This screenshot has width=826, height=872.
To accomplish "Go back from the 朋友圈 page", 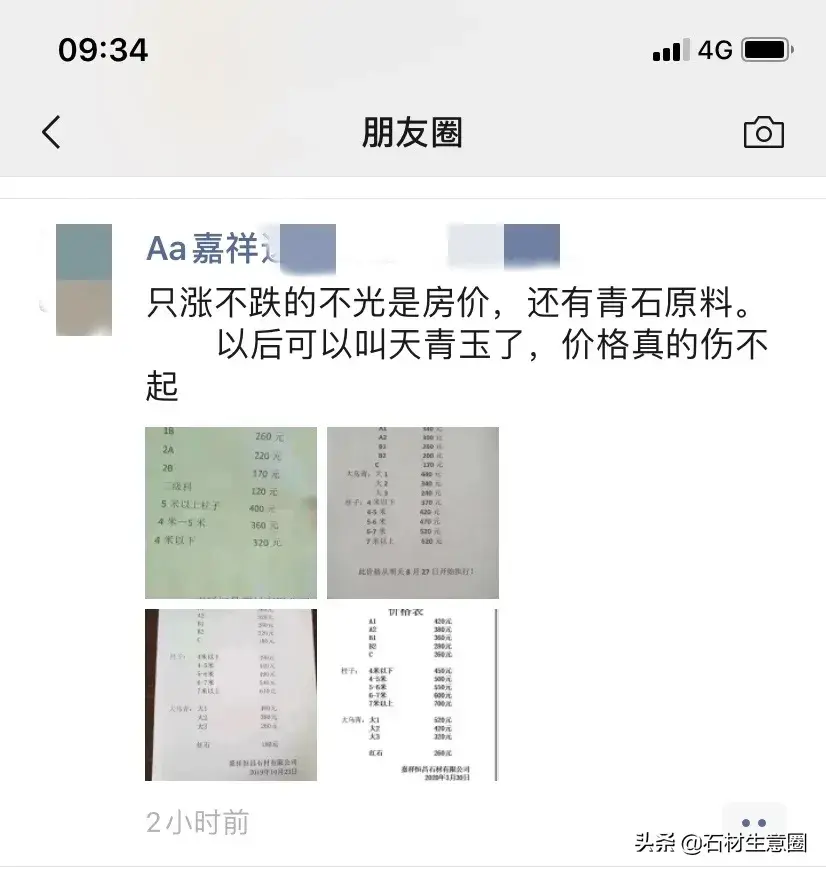I will (52, 132).
